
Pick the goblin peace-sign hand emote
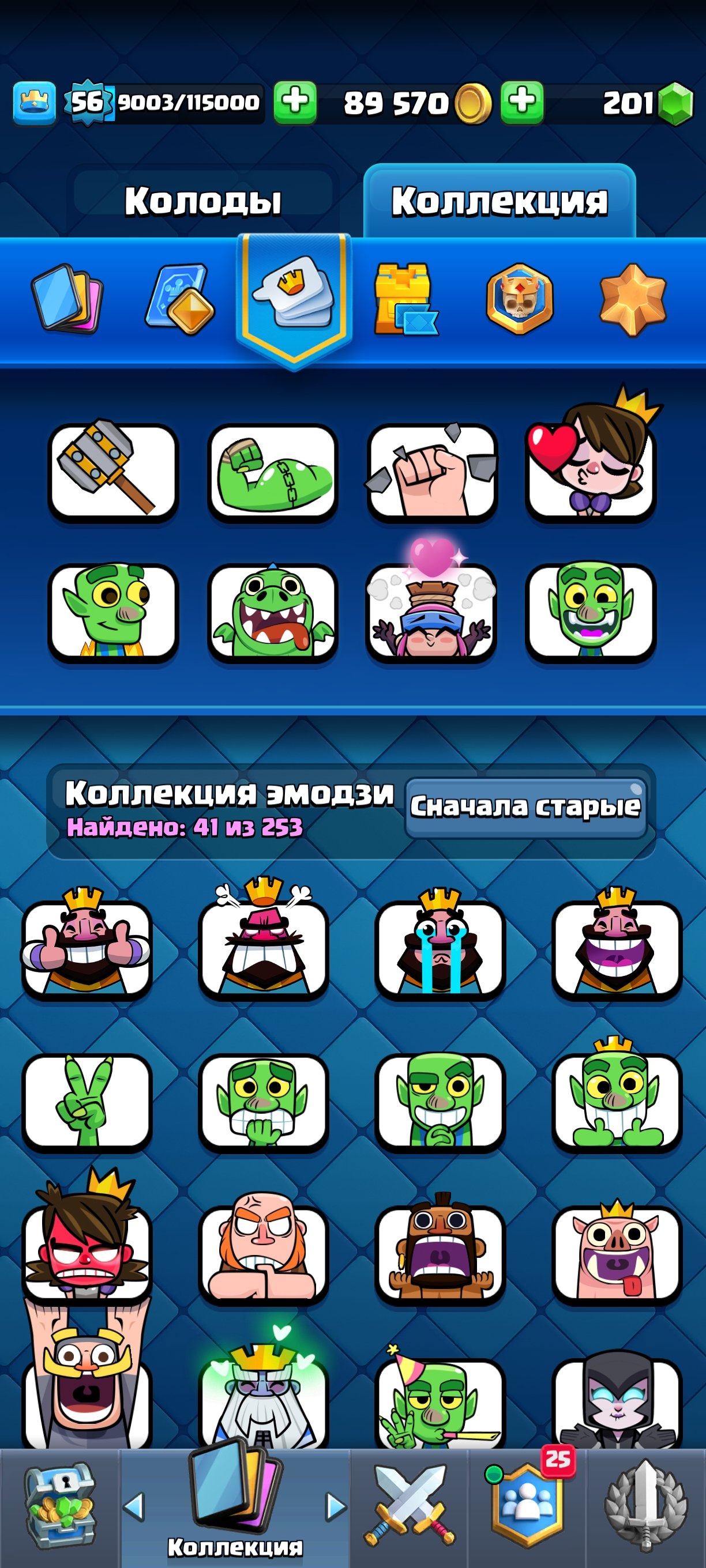point(87,1102)
